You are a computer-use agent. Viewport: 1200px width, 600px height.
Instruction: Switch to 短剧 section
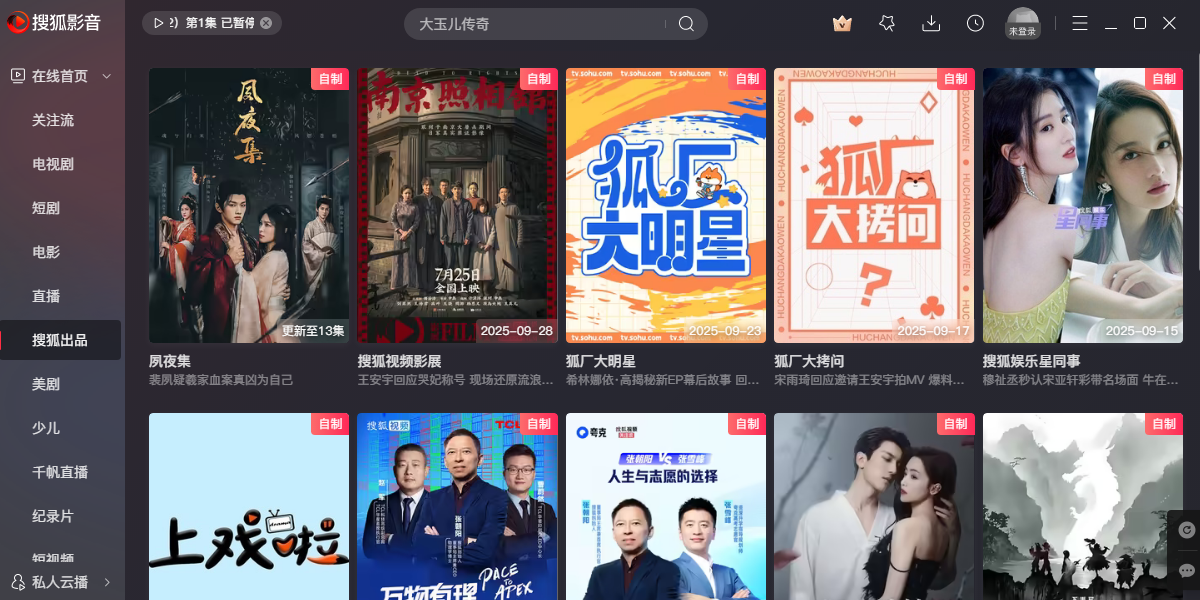pos(46,208)
